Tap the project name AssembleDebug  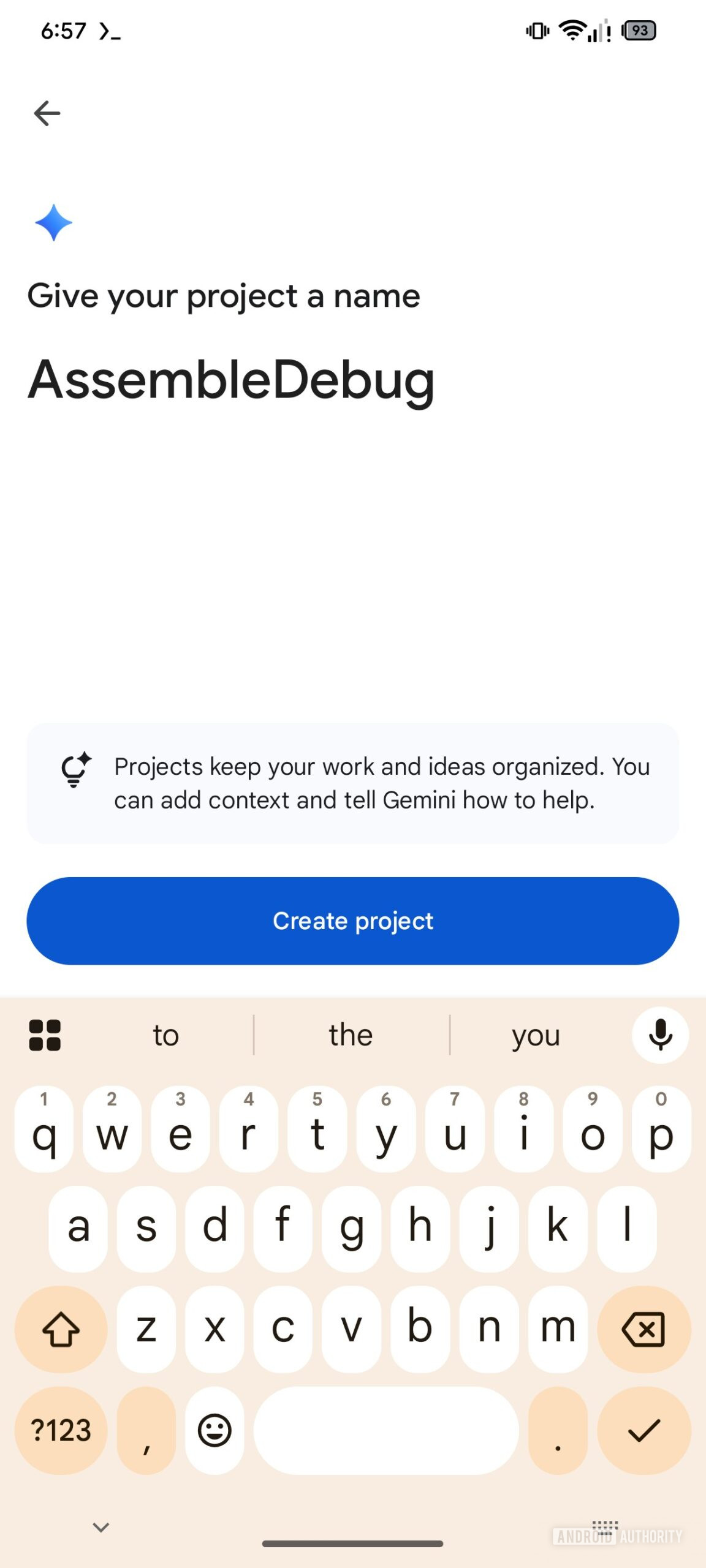click(232, 381)
